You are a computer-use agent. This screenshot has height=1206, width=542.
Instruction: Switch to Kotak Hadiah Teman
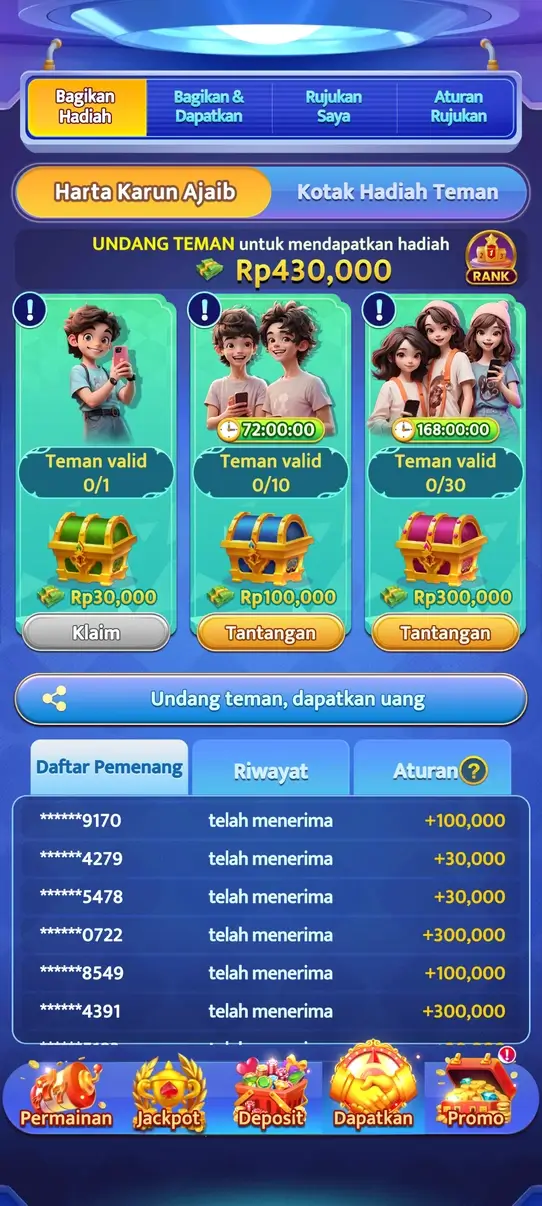click(397, 192)
